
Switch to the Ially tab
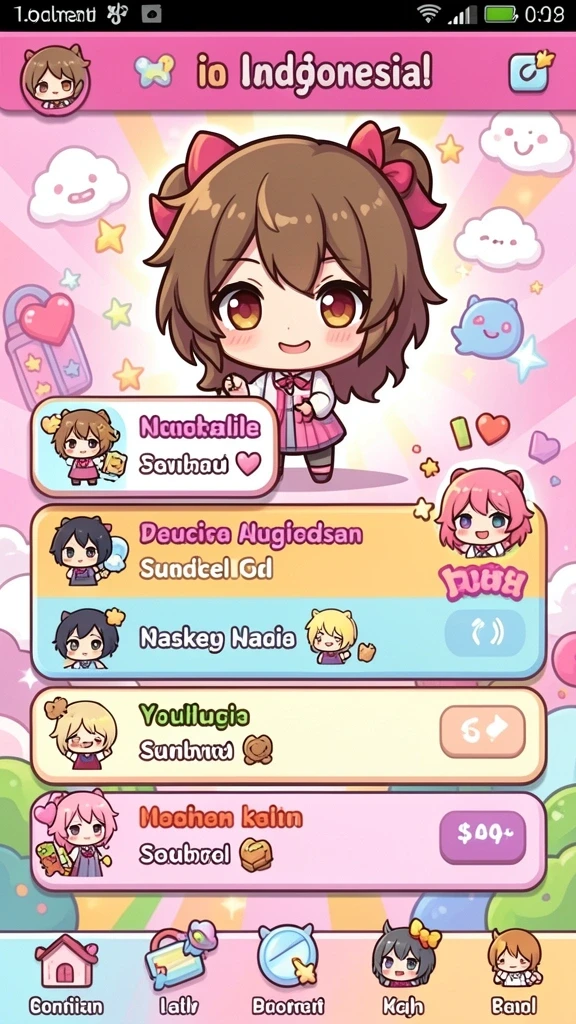pos(178,970)
